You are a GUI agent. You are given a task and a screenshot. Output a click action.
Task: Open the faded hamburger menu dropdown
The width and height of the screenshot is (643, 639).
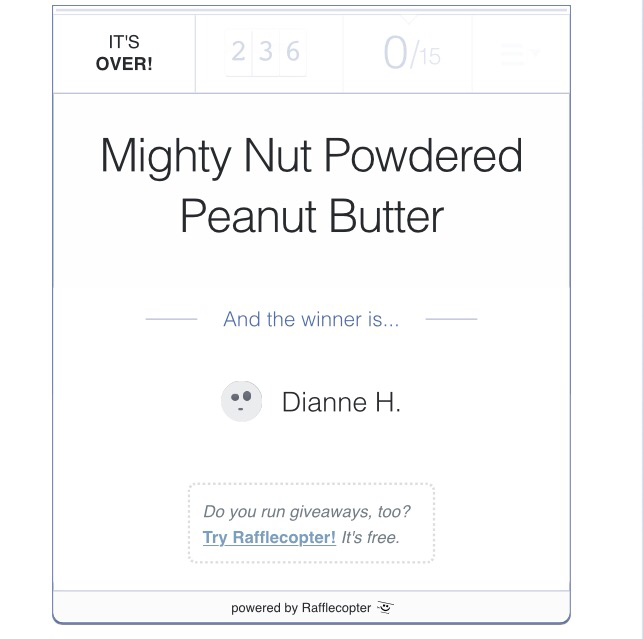519,53
